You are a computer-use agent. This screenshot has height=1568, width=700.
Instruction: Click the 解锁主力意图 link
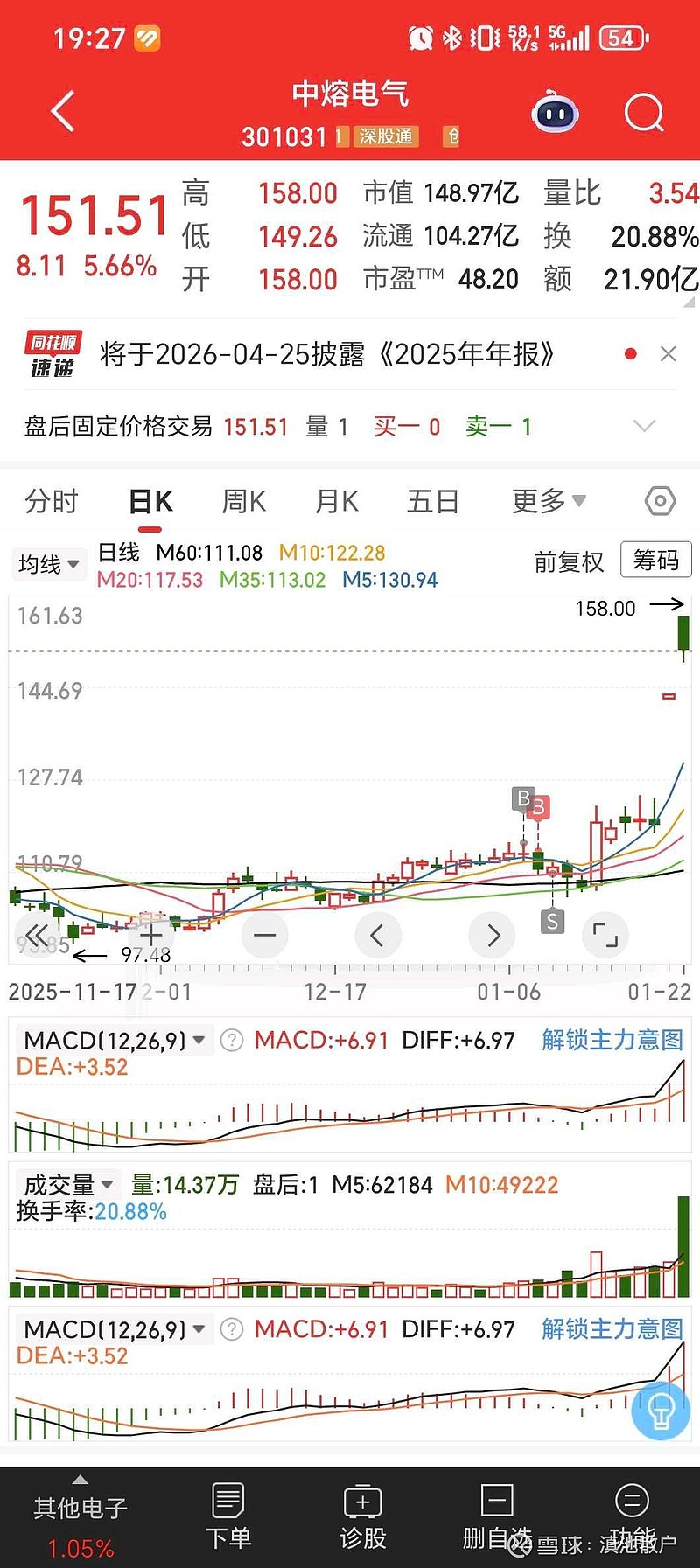pyautogui.click(x=612, y=1041)
